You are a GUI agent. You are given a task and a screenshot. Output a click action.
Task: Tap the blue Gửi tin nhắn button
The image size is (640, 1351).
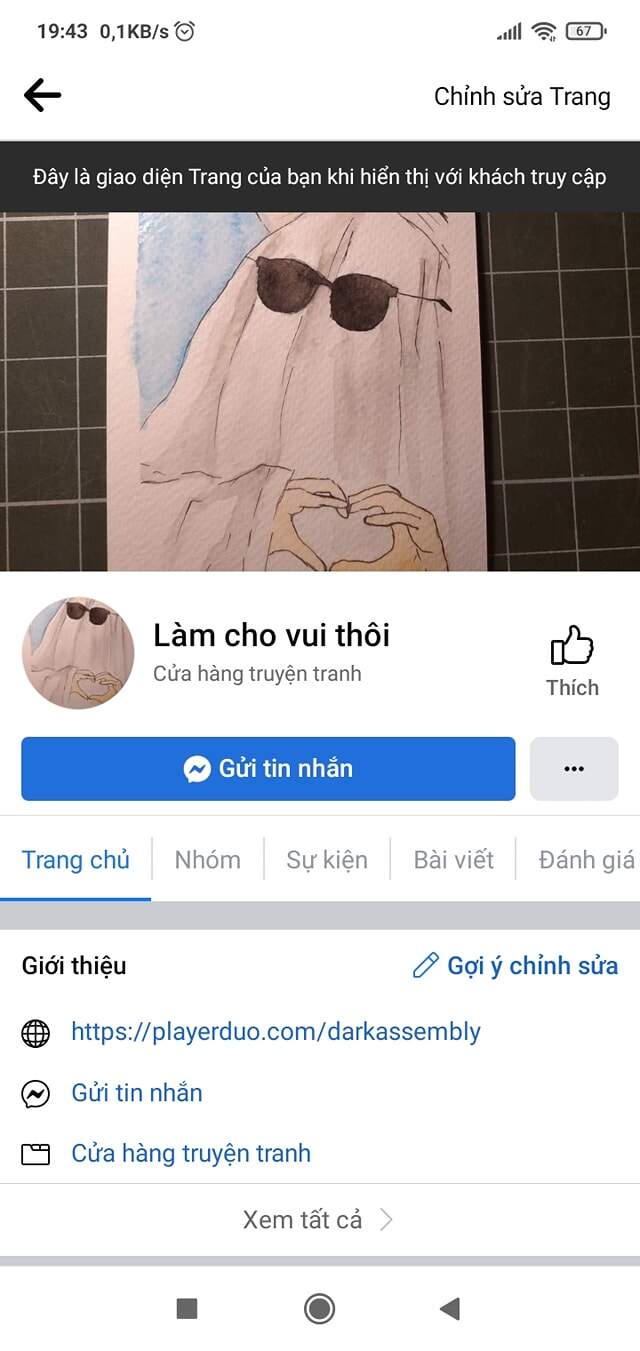(x=268, y=769)
